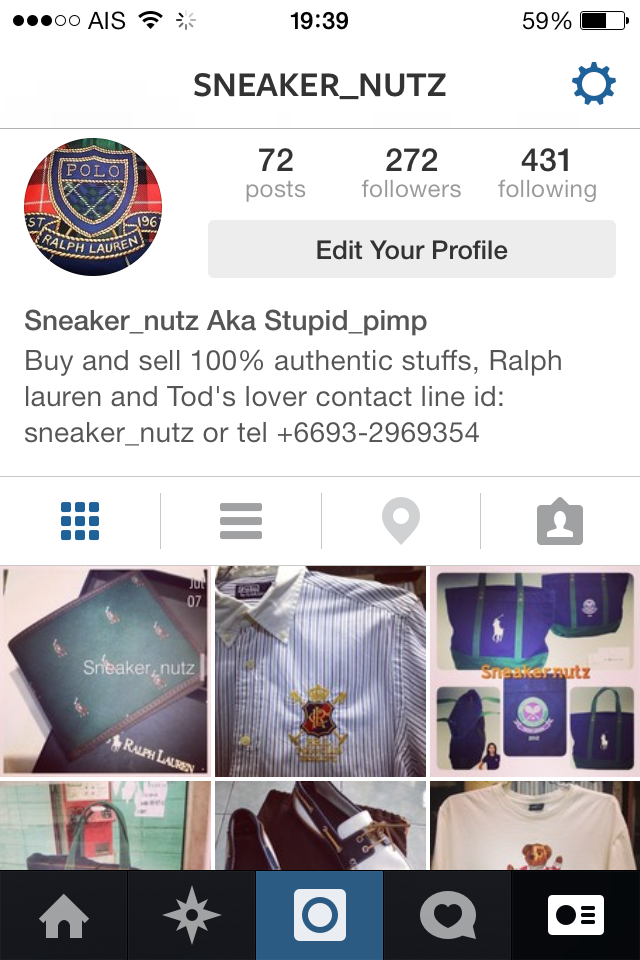View the 272 followers list
This screenshot has width=640, height=960.
pyautogui.click(x=411, y=173)
